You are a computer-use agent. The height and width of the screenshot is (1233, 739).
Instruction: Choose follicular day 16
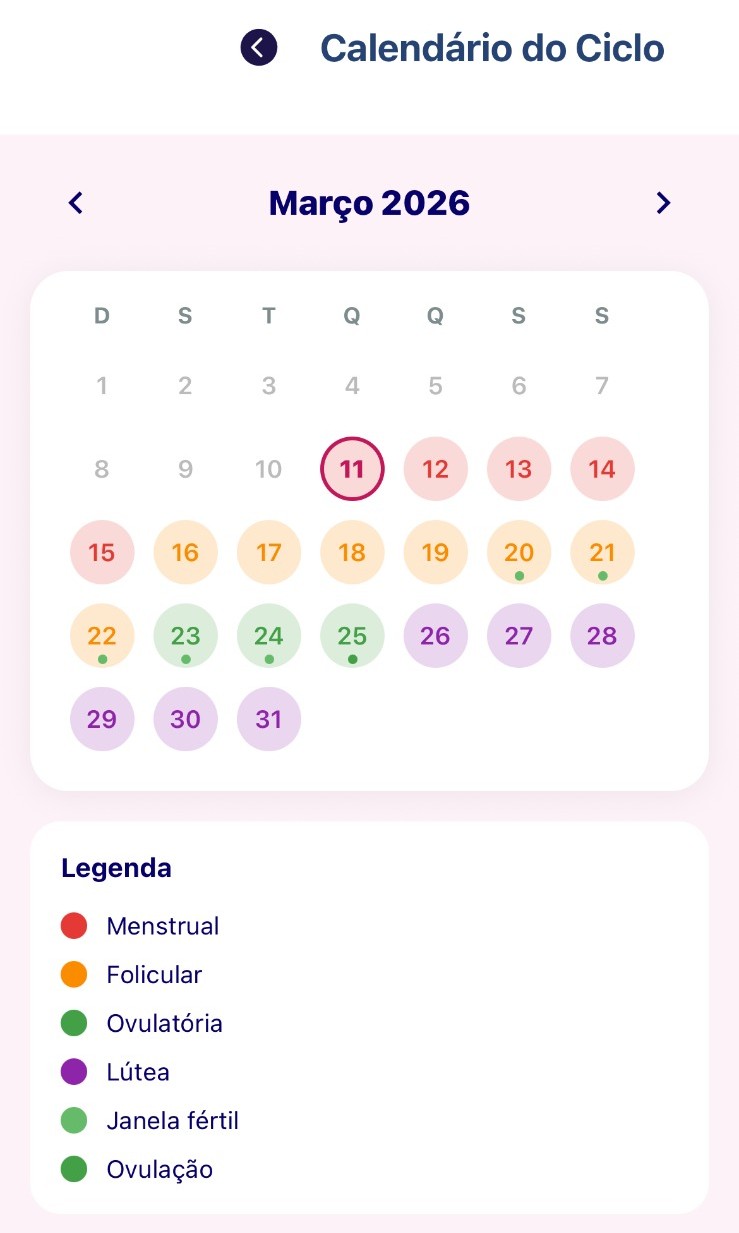[x=185, y=552]
